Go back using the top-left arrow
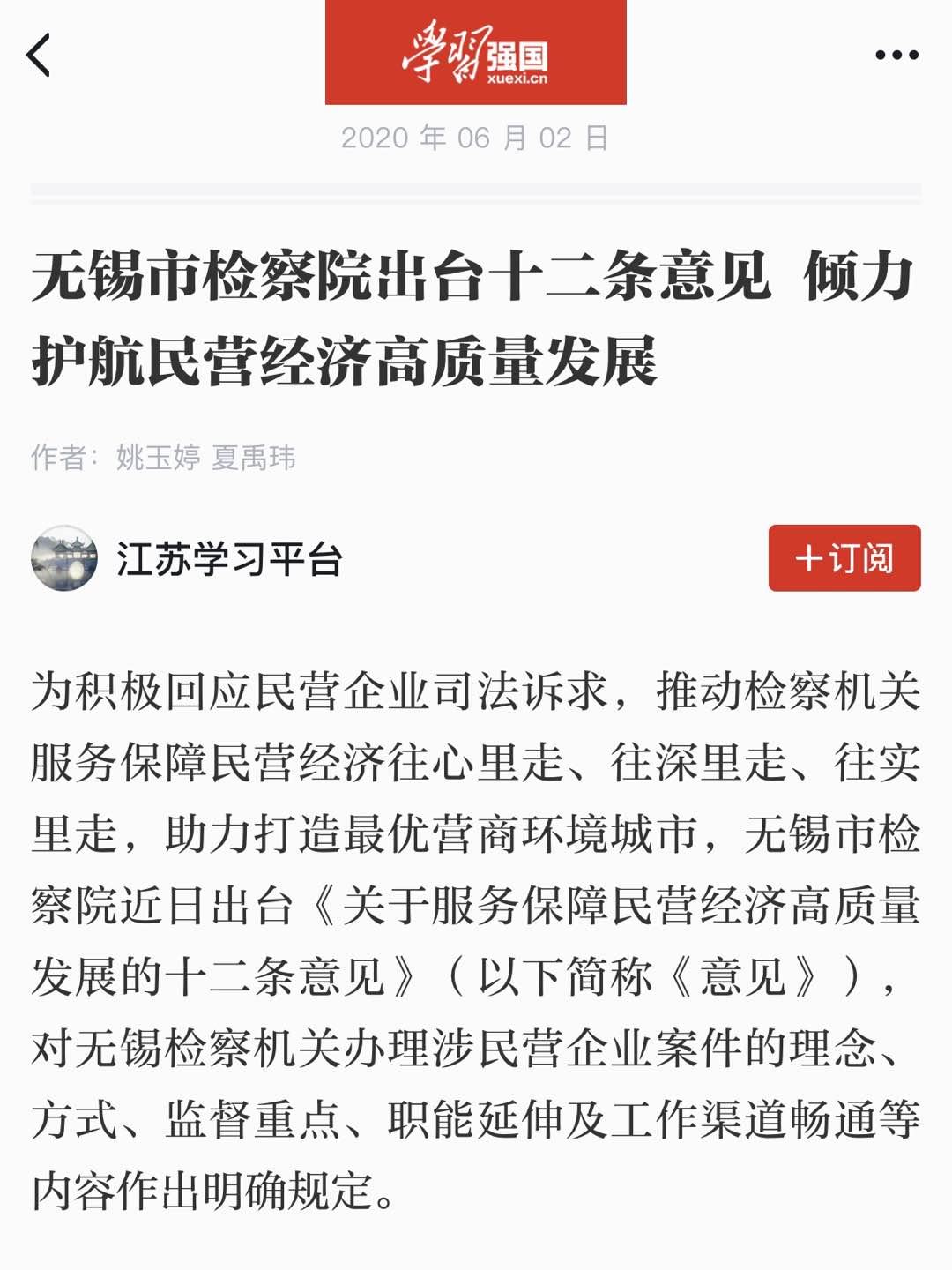The image size is (952, 1270). [39, 56]
